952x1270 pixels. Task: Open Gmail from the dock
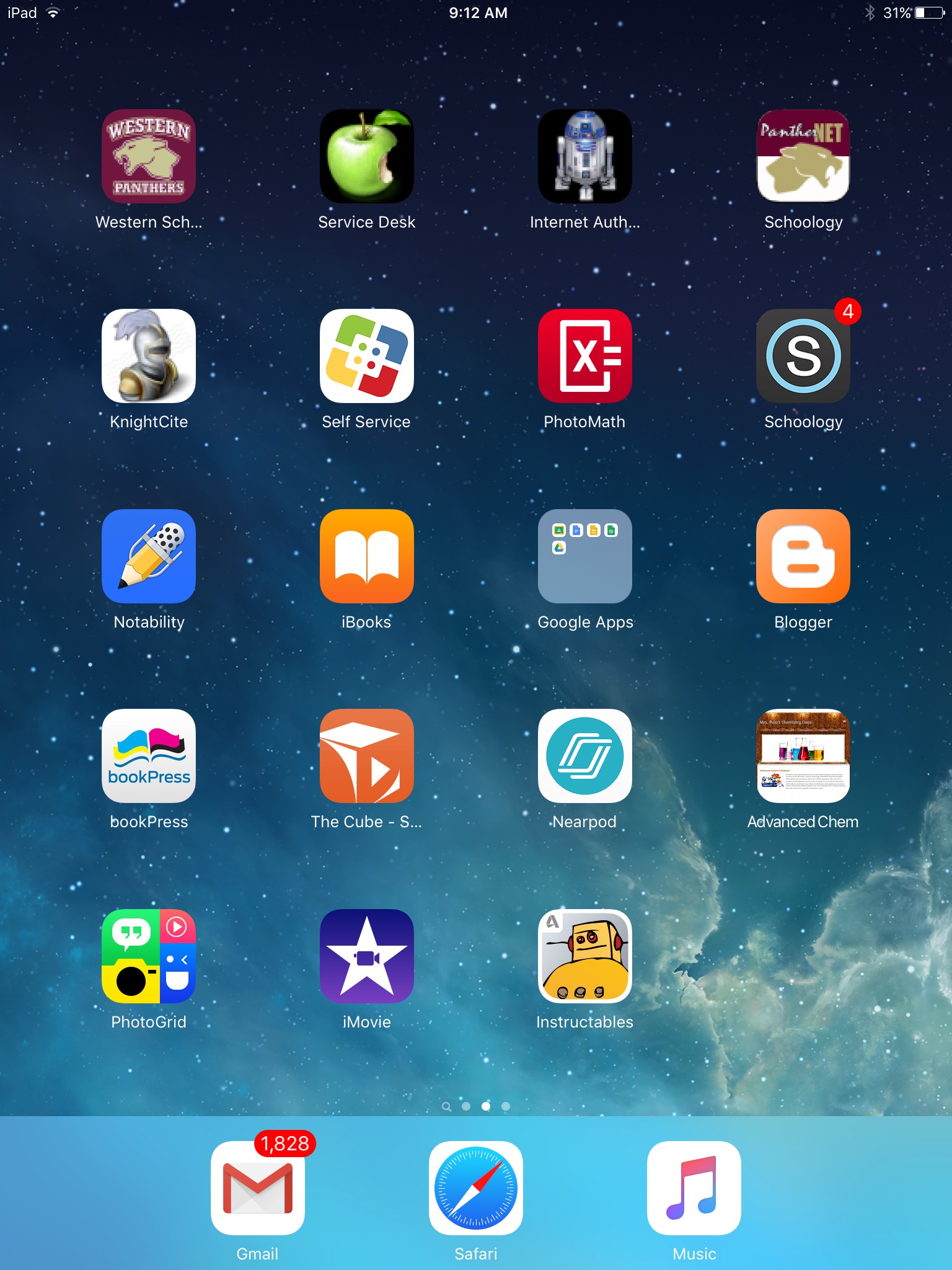click(x=258, y=1188)
